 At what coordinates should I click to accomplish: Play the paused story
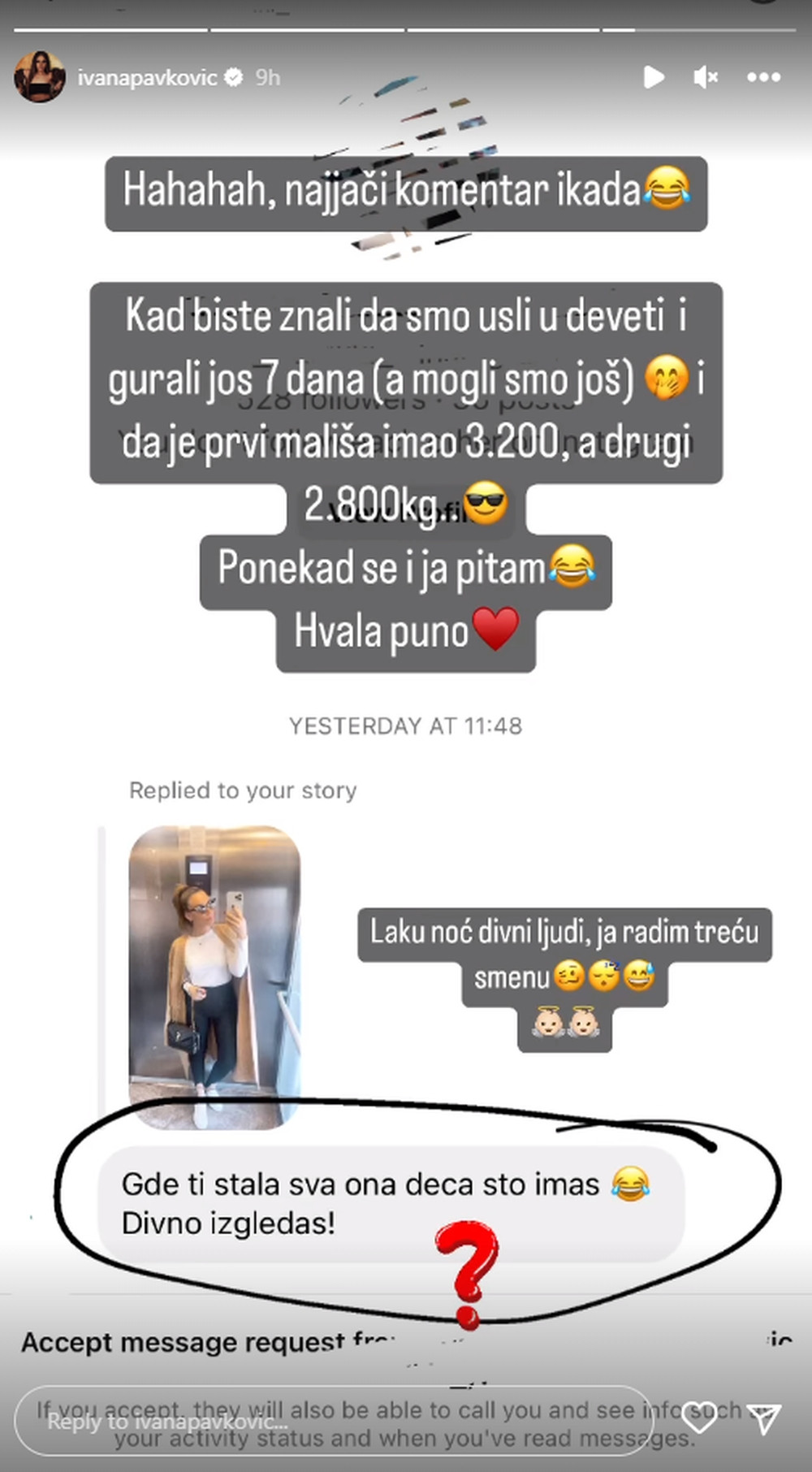tap(654, 77)
